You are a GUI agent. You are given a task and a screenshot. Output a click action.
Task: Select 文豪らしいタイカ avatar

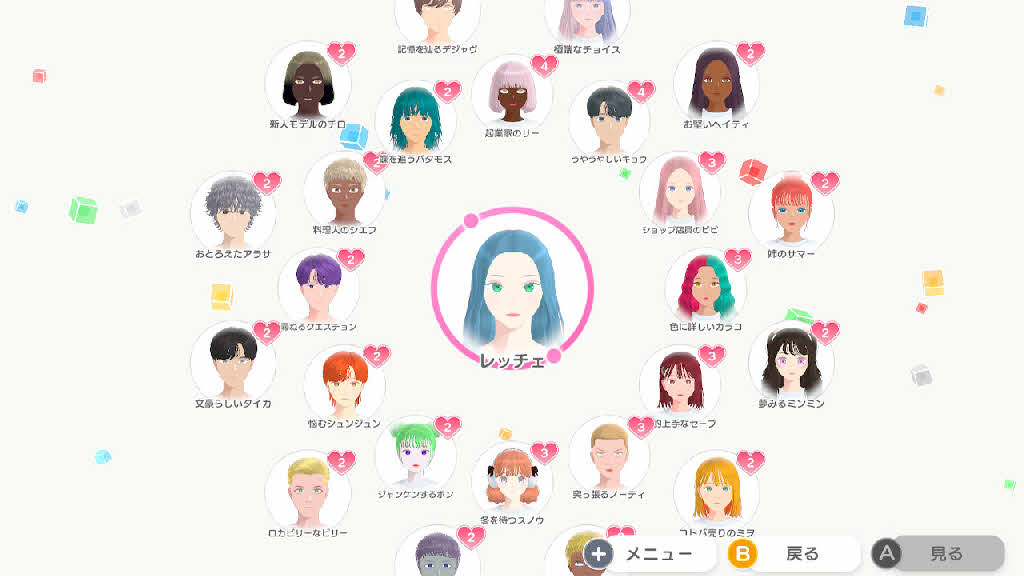(x=233, y=362)
